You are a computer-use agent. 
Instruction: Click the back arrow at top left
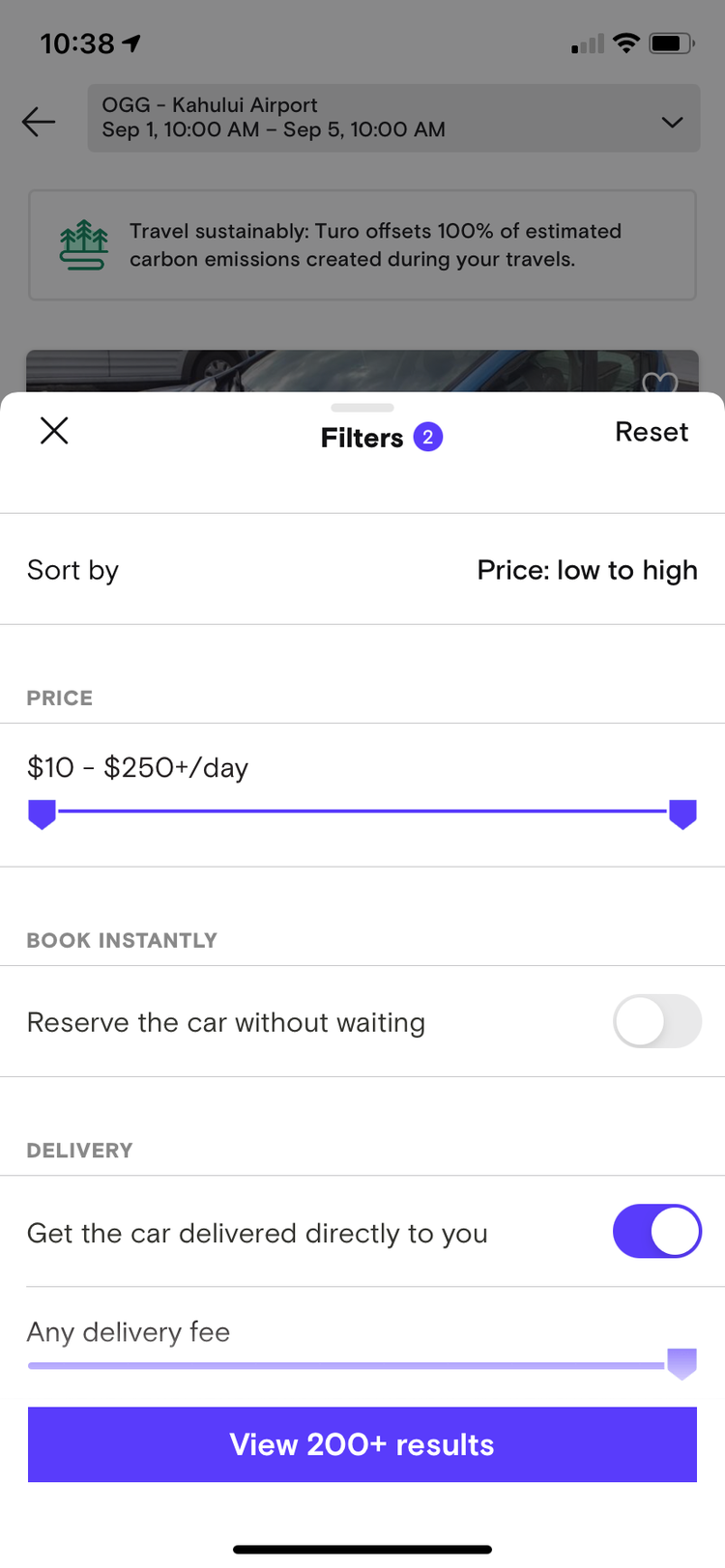click(37, 122)
